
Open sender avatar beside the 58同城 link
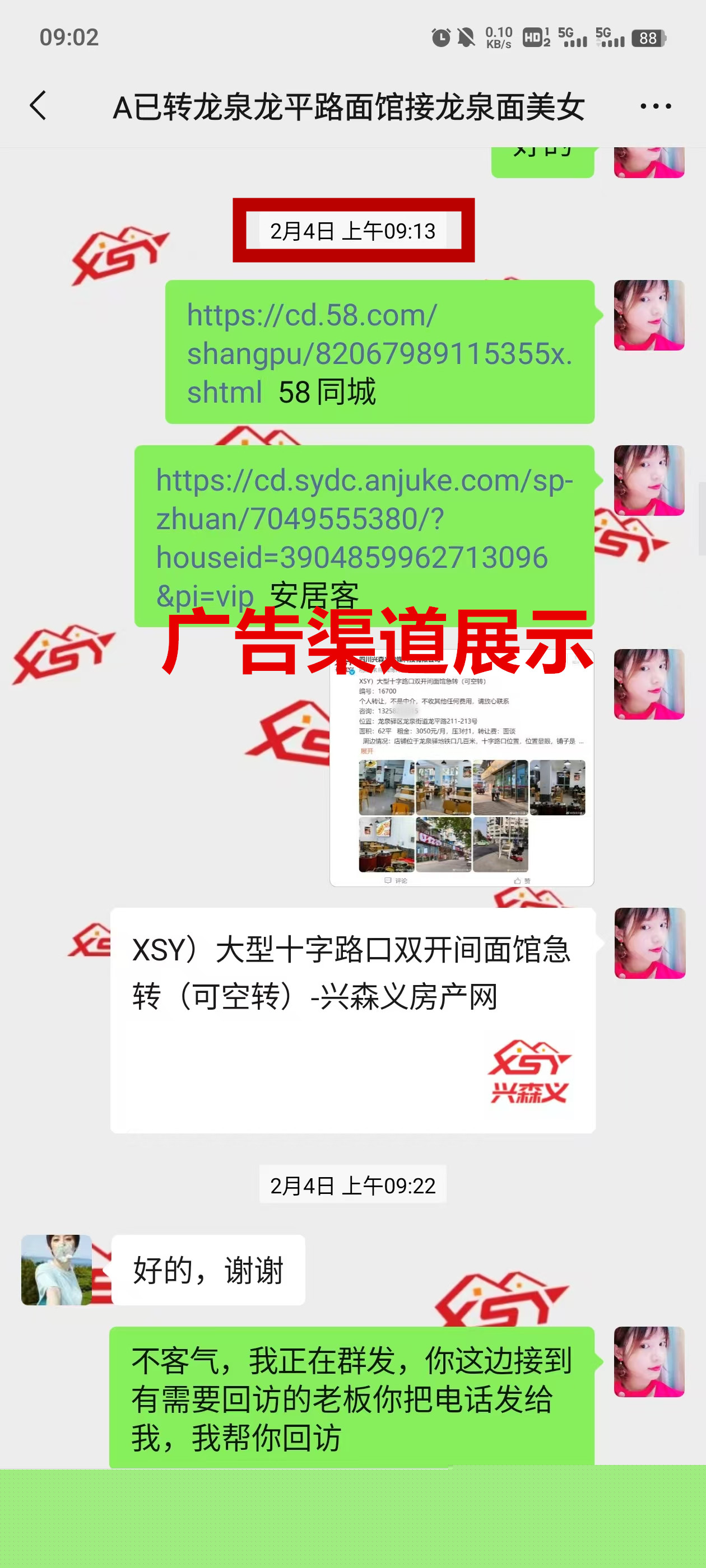(649, 315)
